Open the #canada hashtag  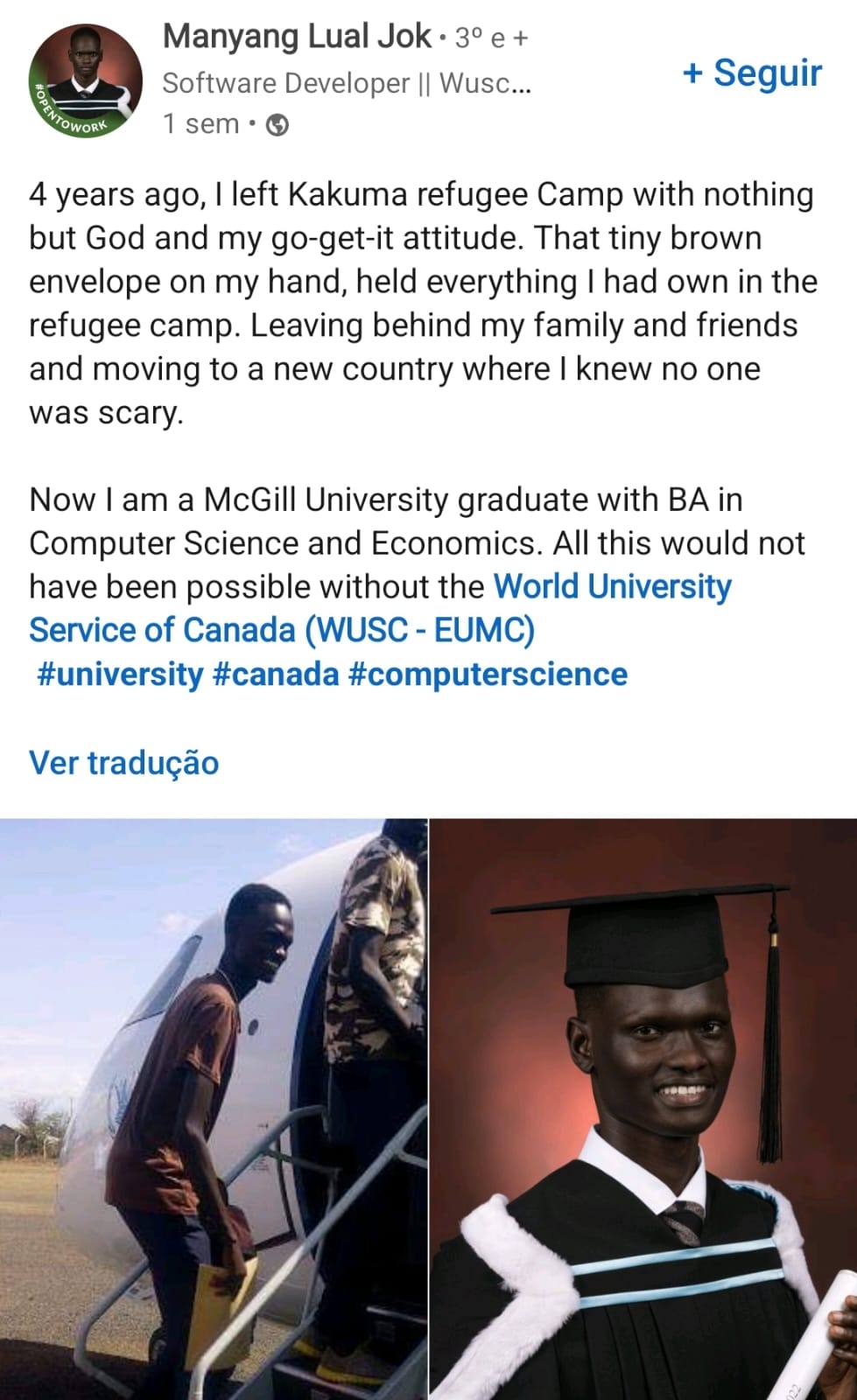click(276, 675)
